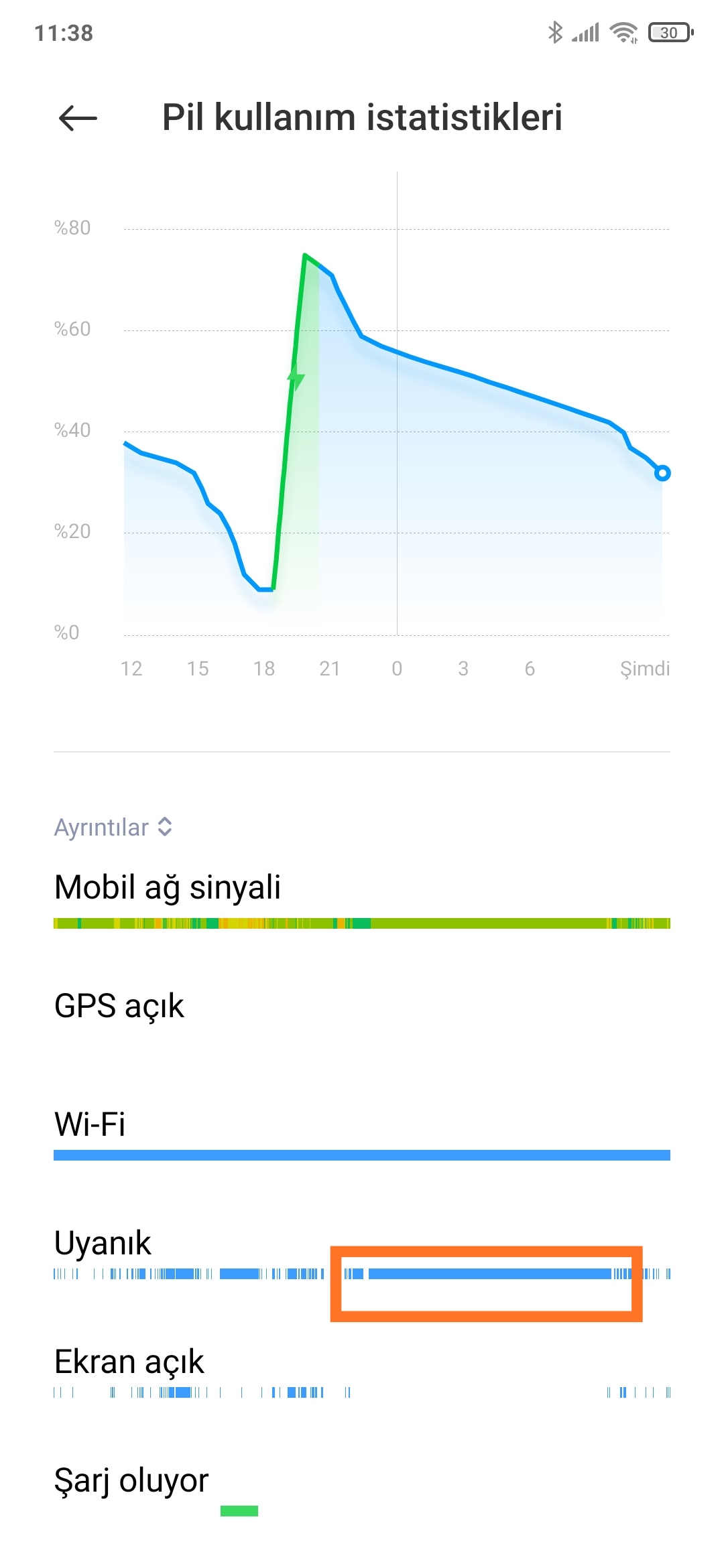
Task: Go back from battery usage statistics
Action: coord(78,119)
